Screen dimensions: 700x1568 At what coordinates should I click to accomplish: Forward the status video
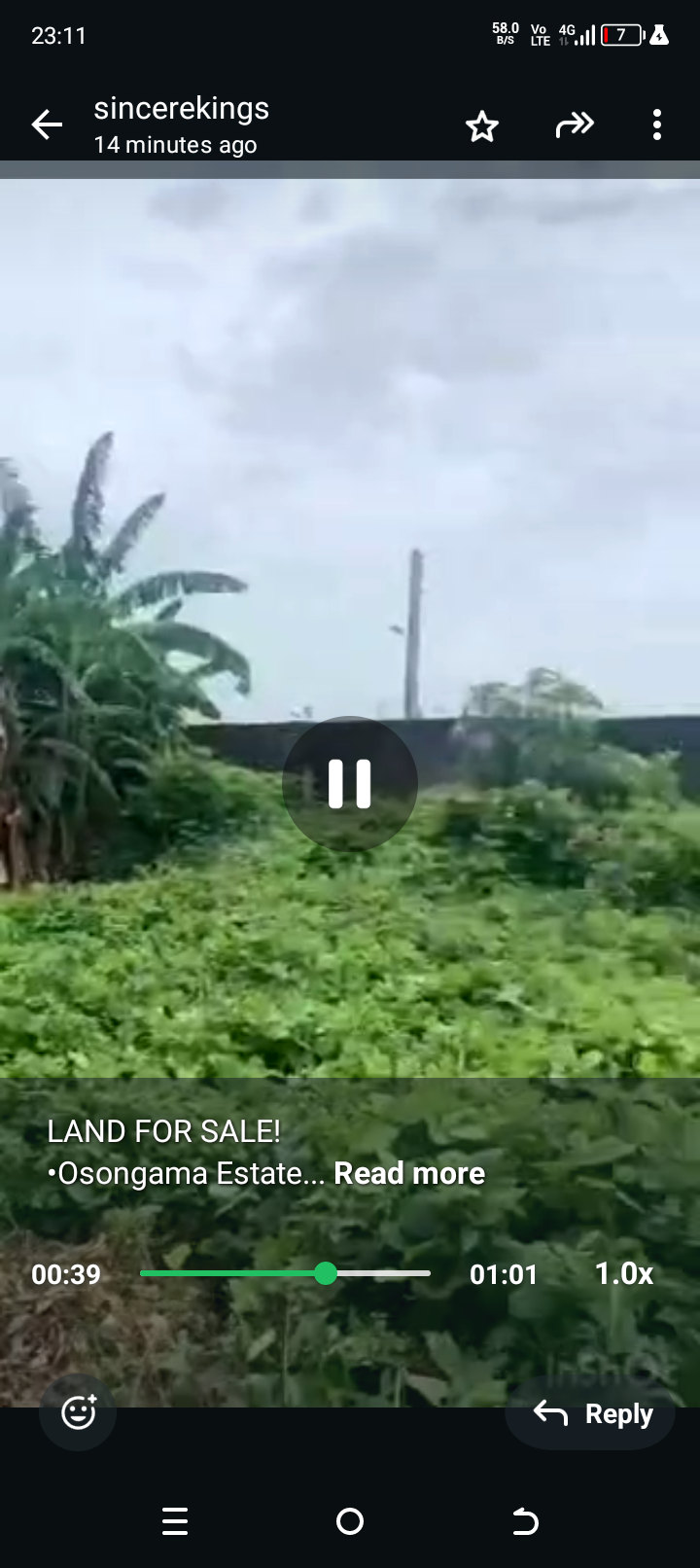point(575,125)
